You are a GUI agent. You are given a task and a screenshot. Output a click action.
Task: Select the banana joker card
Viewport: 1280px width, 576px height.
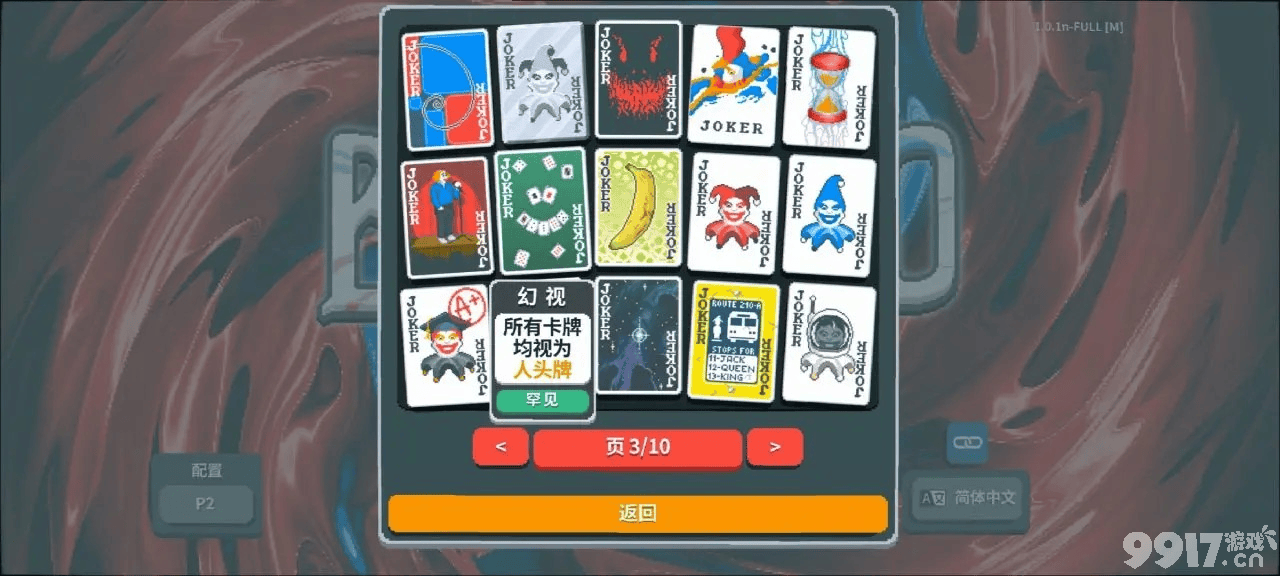tap(638, 208)
